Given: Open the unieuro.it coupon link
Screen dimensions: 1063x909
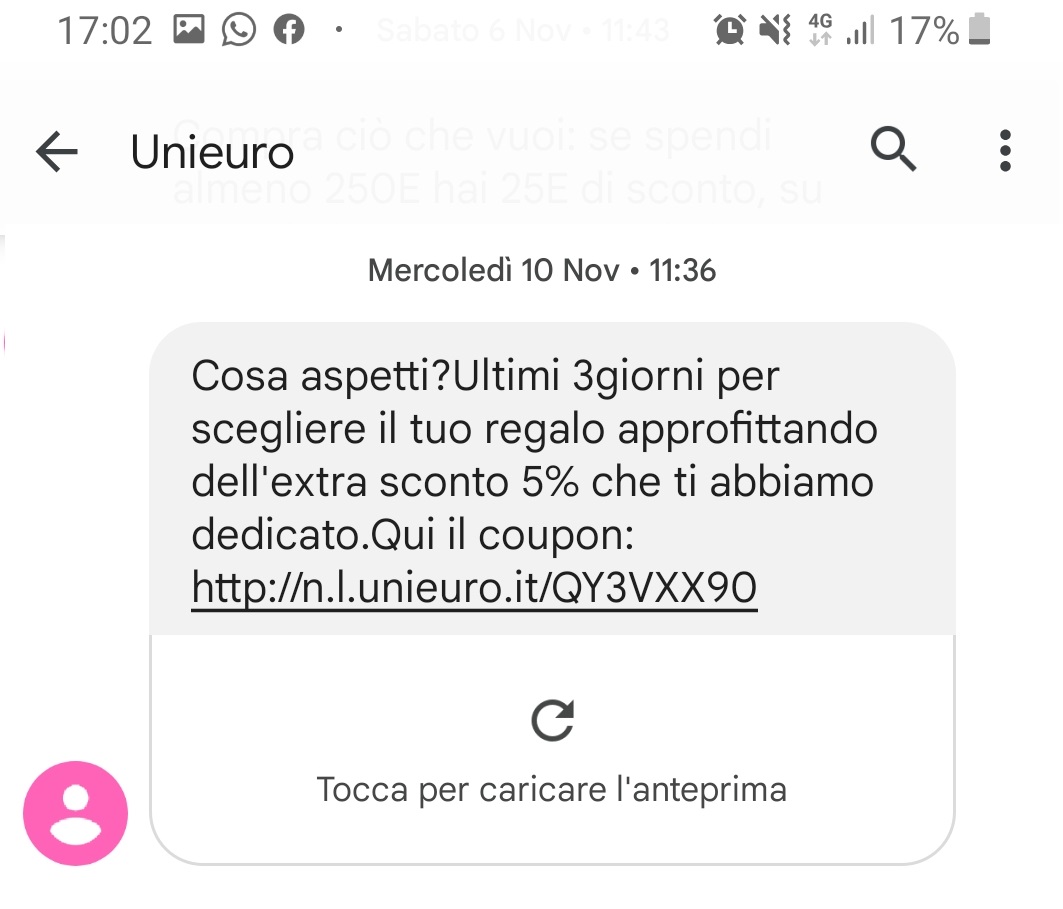Looking at the screenshot, I should (x=474, y=589).
